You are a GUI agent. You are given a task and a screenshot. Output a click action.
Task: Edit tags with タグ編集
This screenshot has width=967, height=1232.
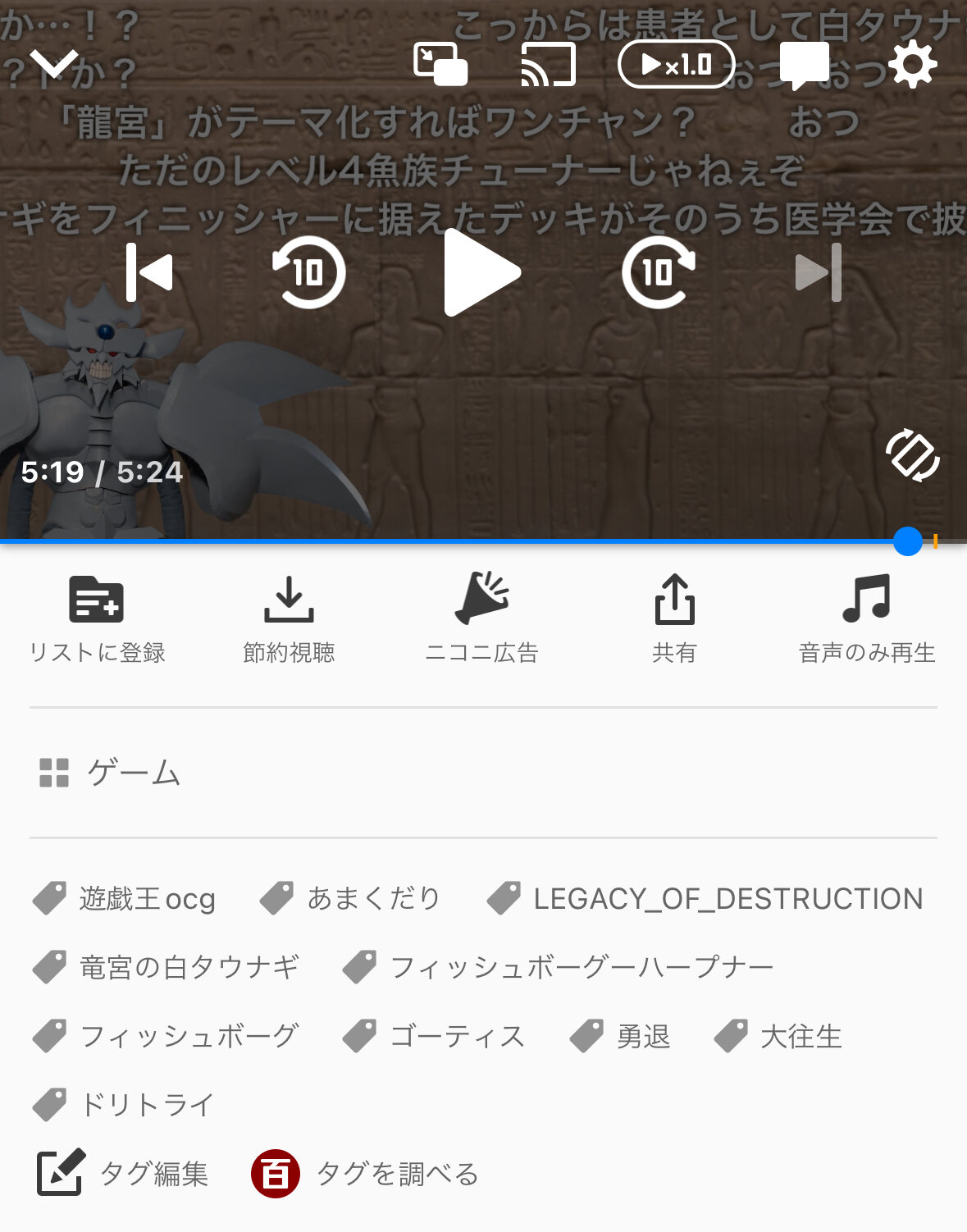pos(123,1174)
